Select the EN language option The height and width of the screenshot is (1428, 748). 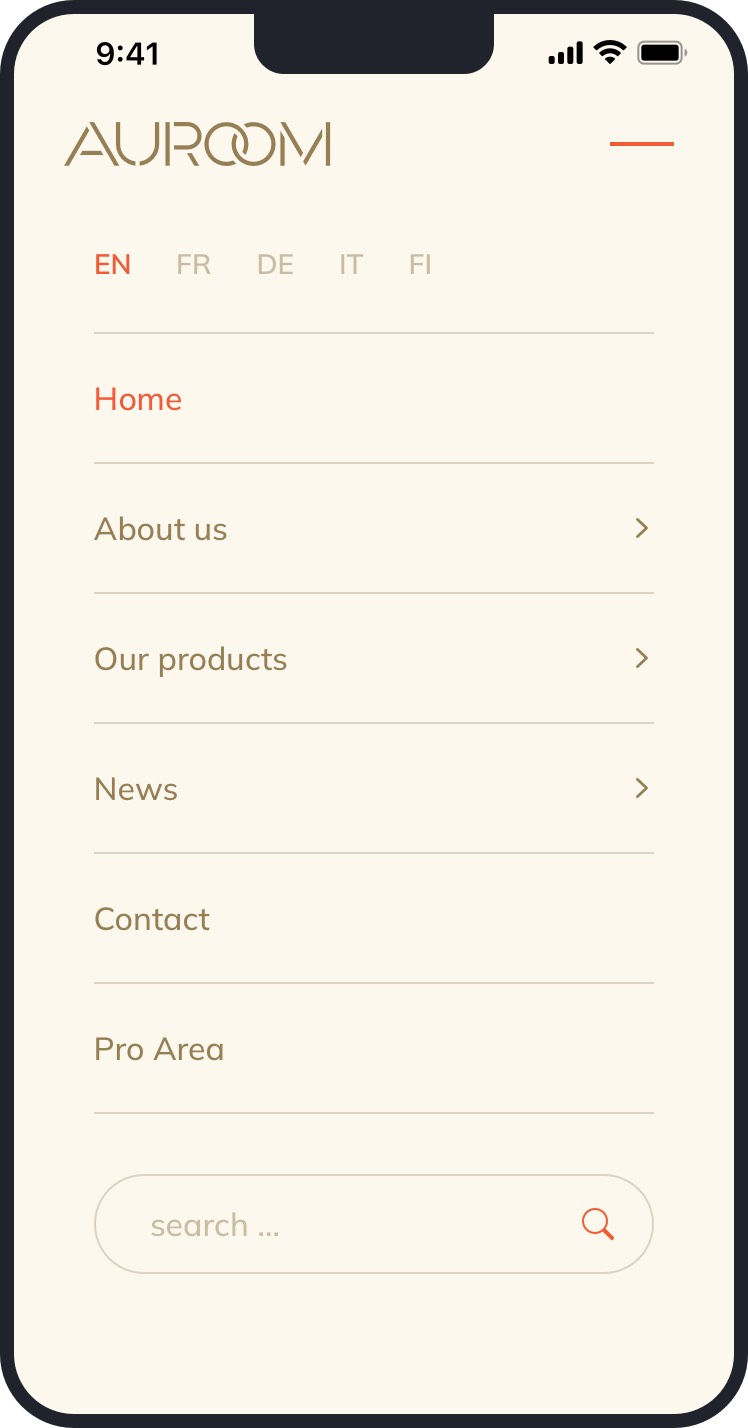tap(113, 265)
